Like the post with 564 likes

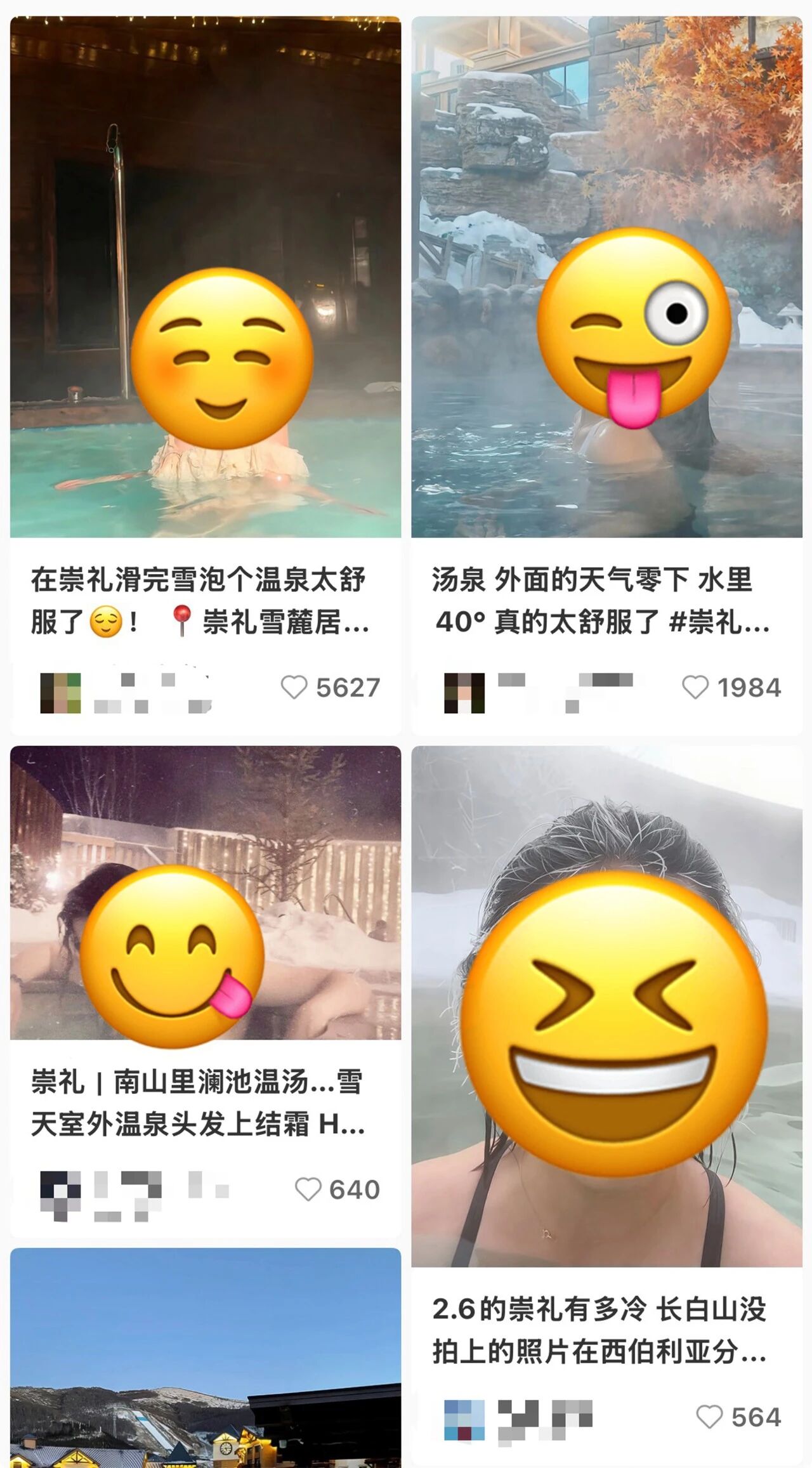(709, 1417)
